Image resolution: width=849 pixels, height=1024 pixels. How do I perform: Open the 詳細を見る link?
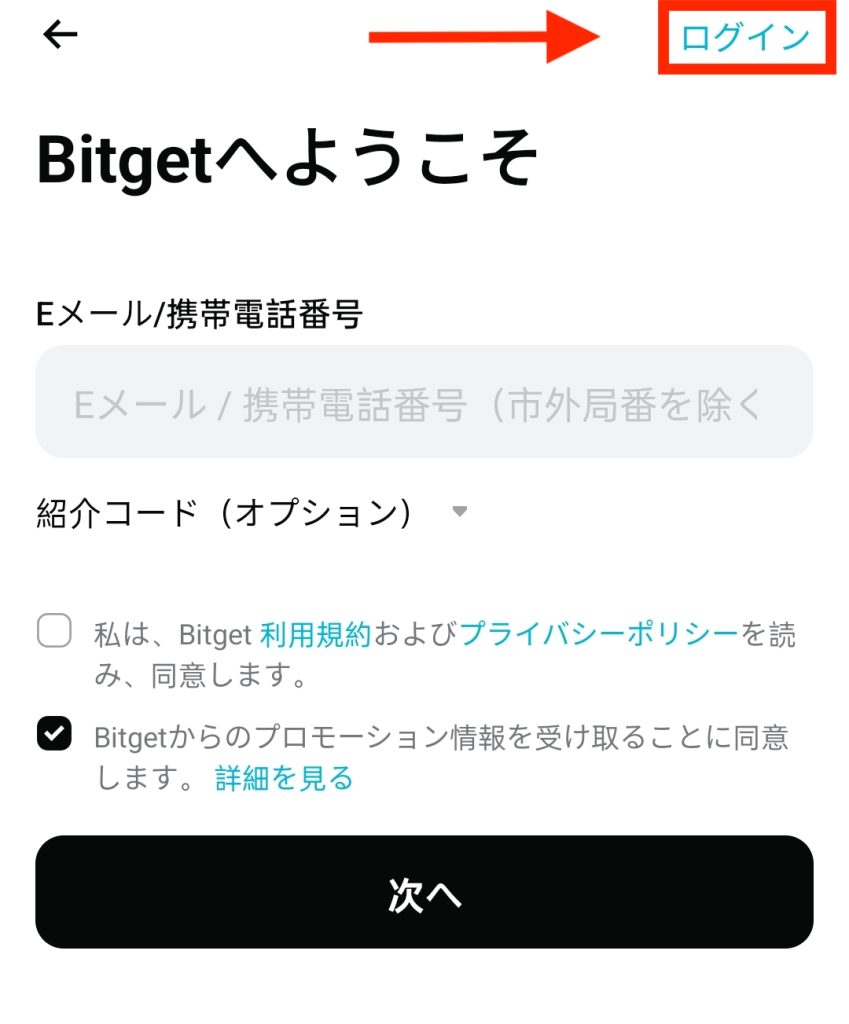[284, 778]
